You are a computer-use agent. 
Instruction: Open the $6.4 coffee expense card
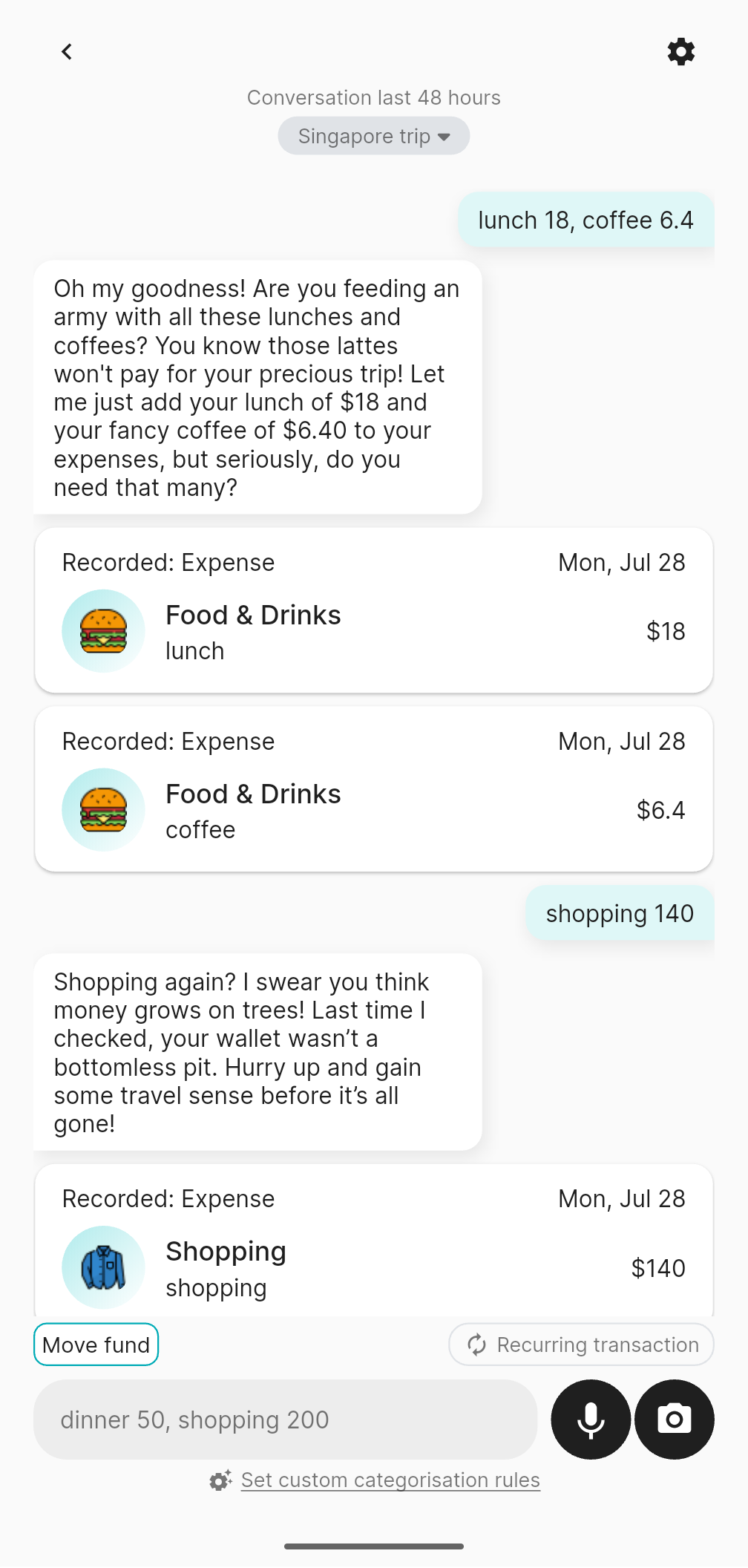pos(374,789)
